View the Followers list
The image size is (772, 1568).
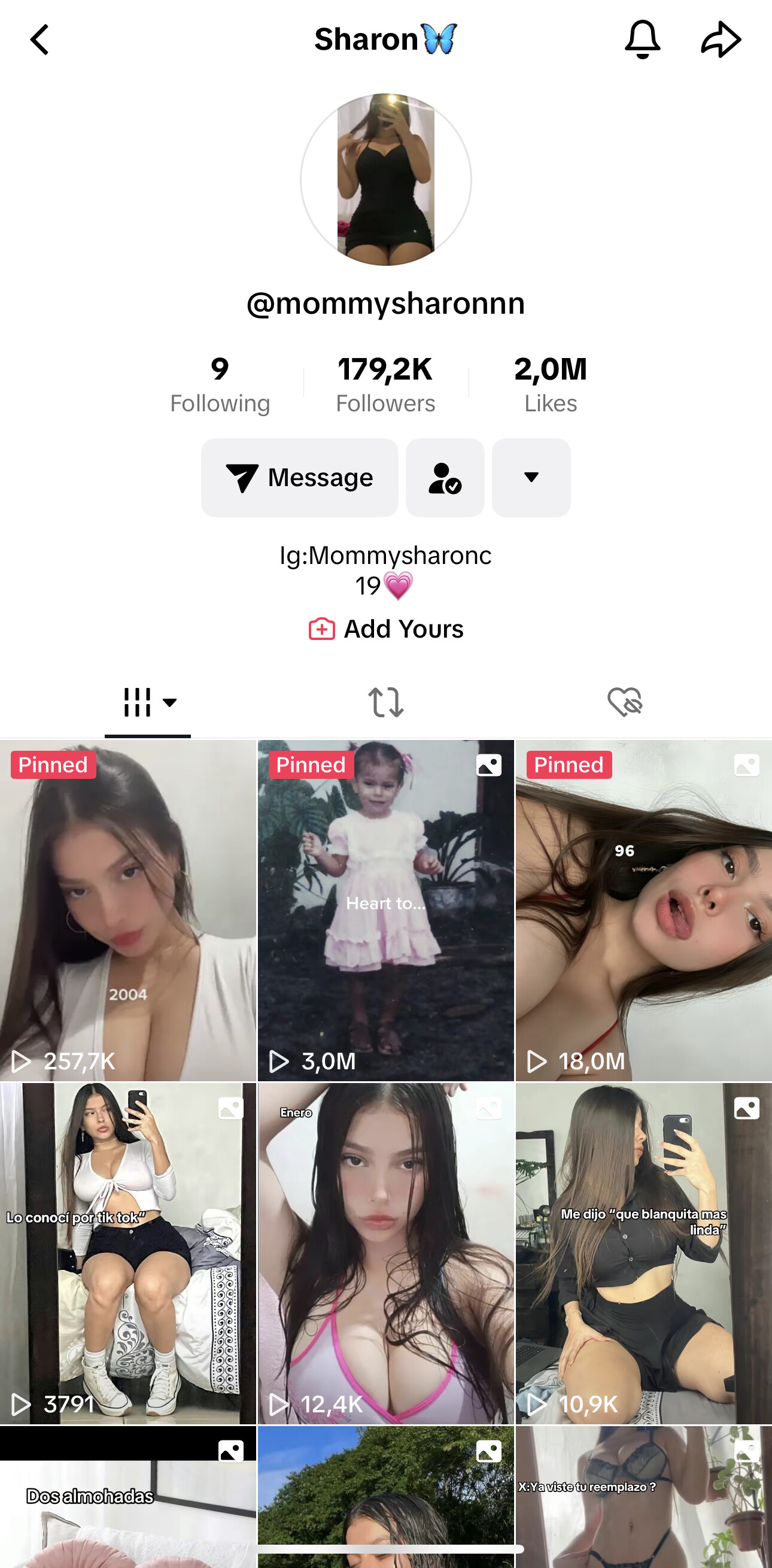point(385,386)
